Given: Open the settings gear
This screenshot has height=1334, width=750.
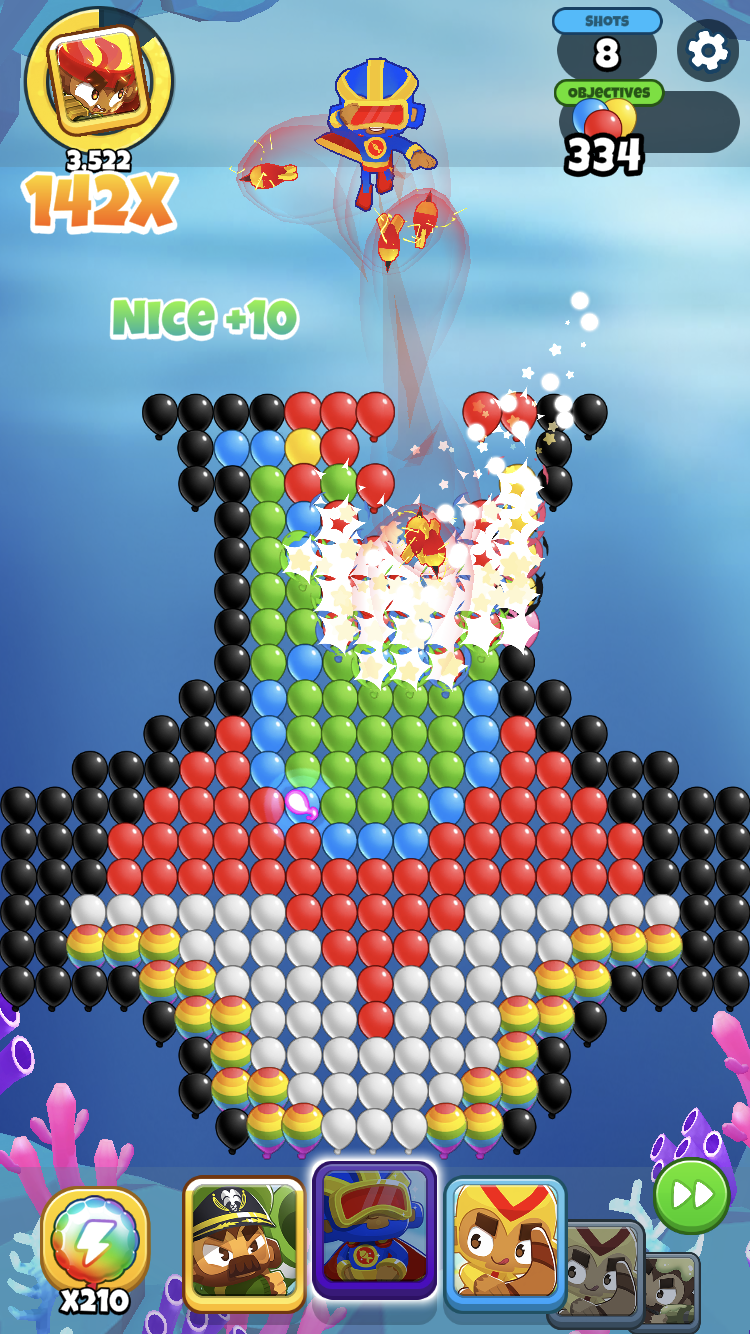Looking at the screenshot, I should (x=707, y=50).
